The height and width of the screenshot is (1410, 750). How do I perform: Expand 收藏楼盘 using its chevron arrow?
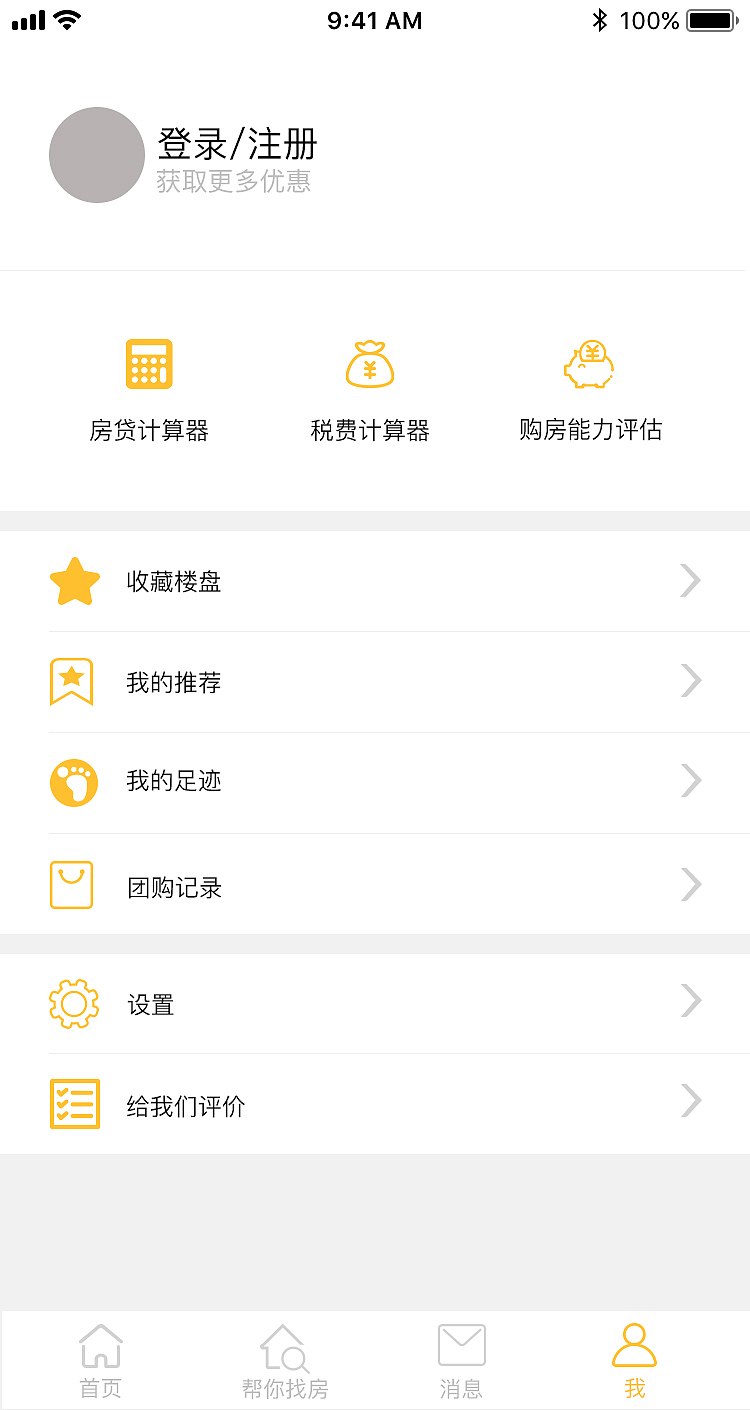pyautogui.click(x=690, y=581)
